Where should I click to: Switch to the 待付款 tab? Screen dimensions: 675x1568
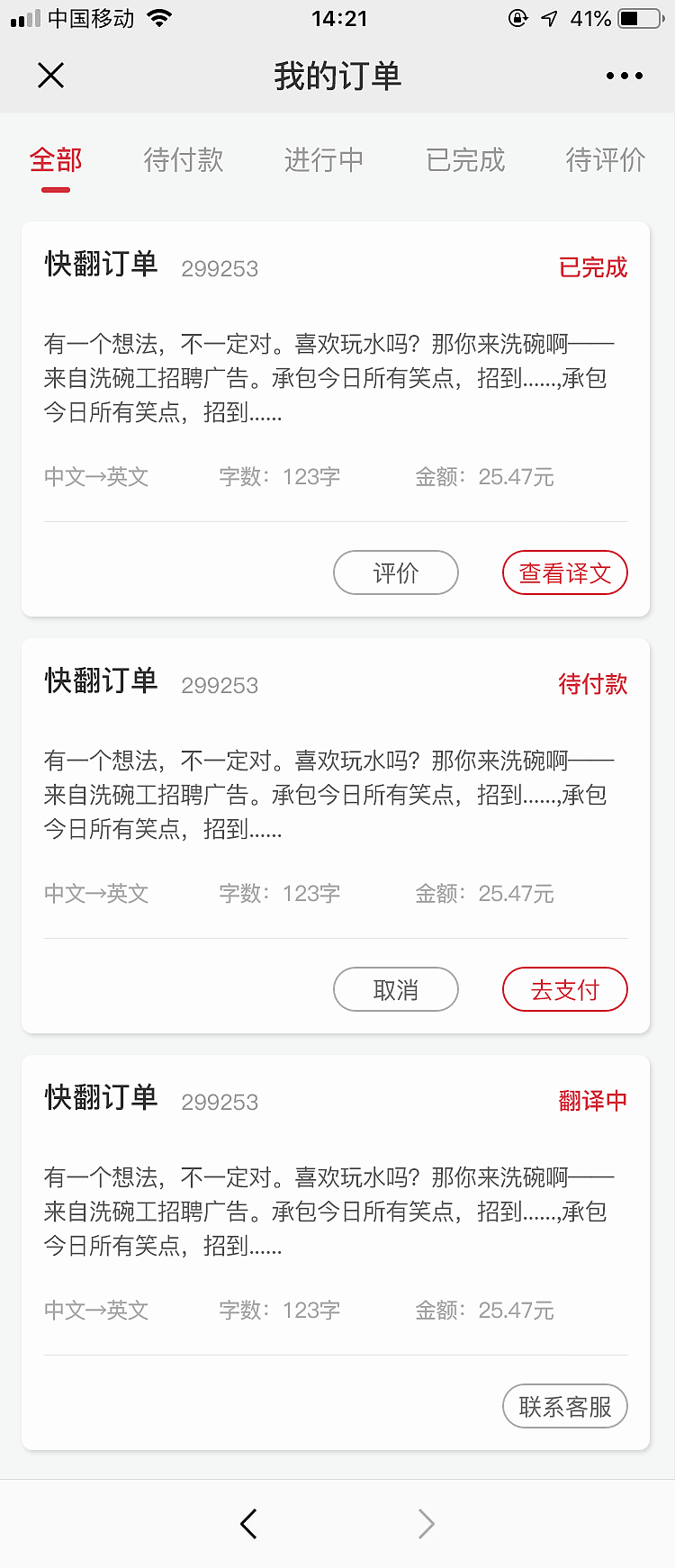(183, 160)
